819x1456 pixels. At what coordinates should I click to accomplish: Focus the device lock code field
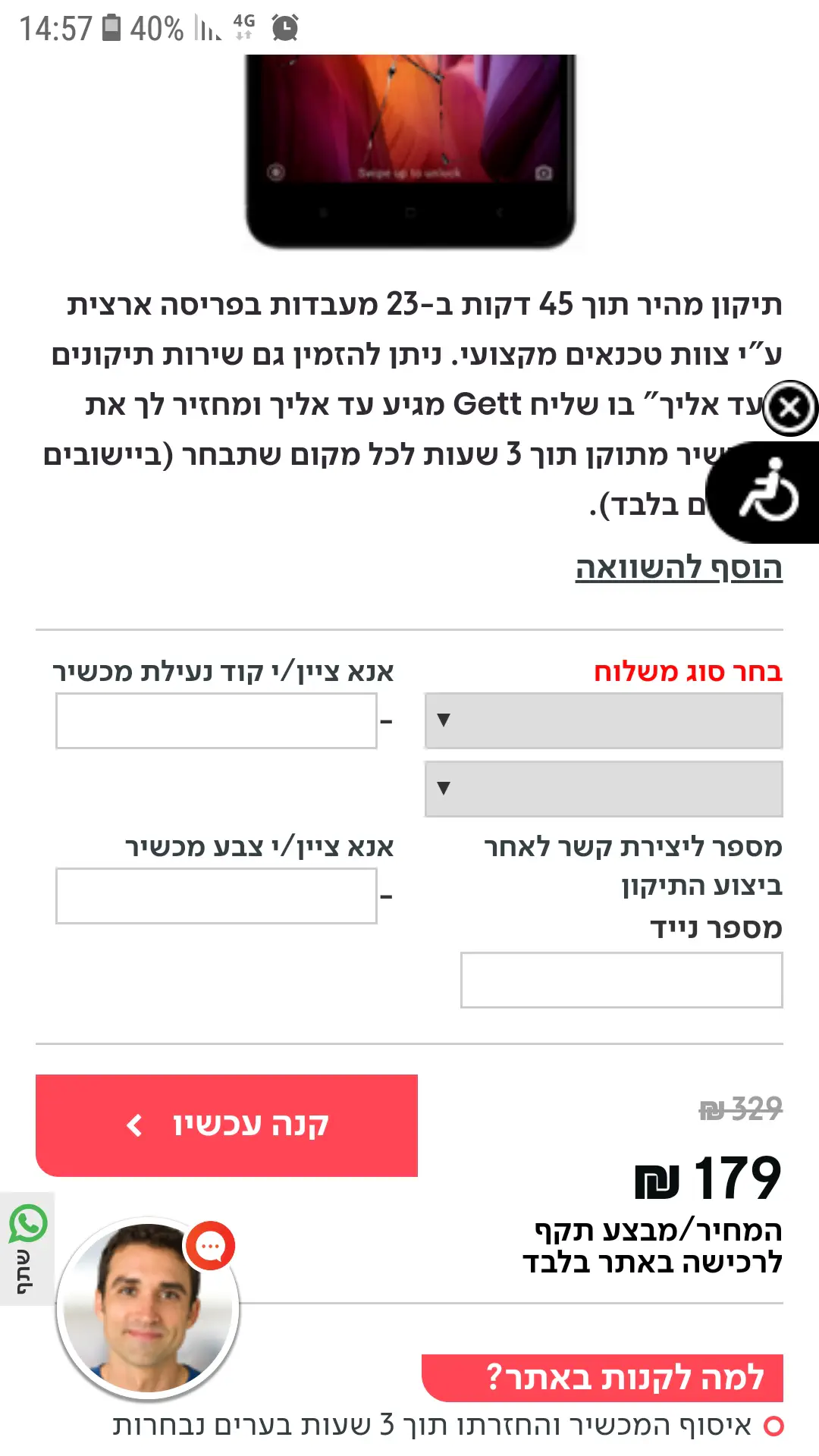pyautogui.click(x=216, y=721)
